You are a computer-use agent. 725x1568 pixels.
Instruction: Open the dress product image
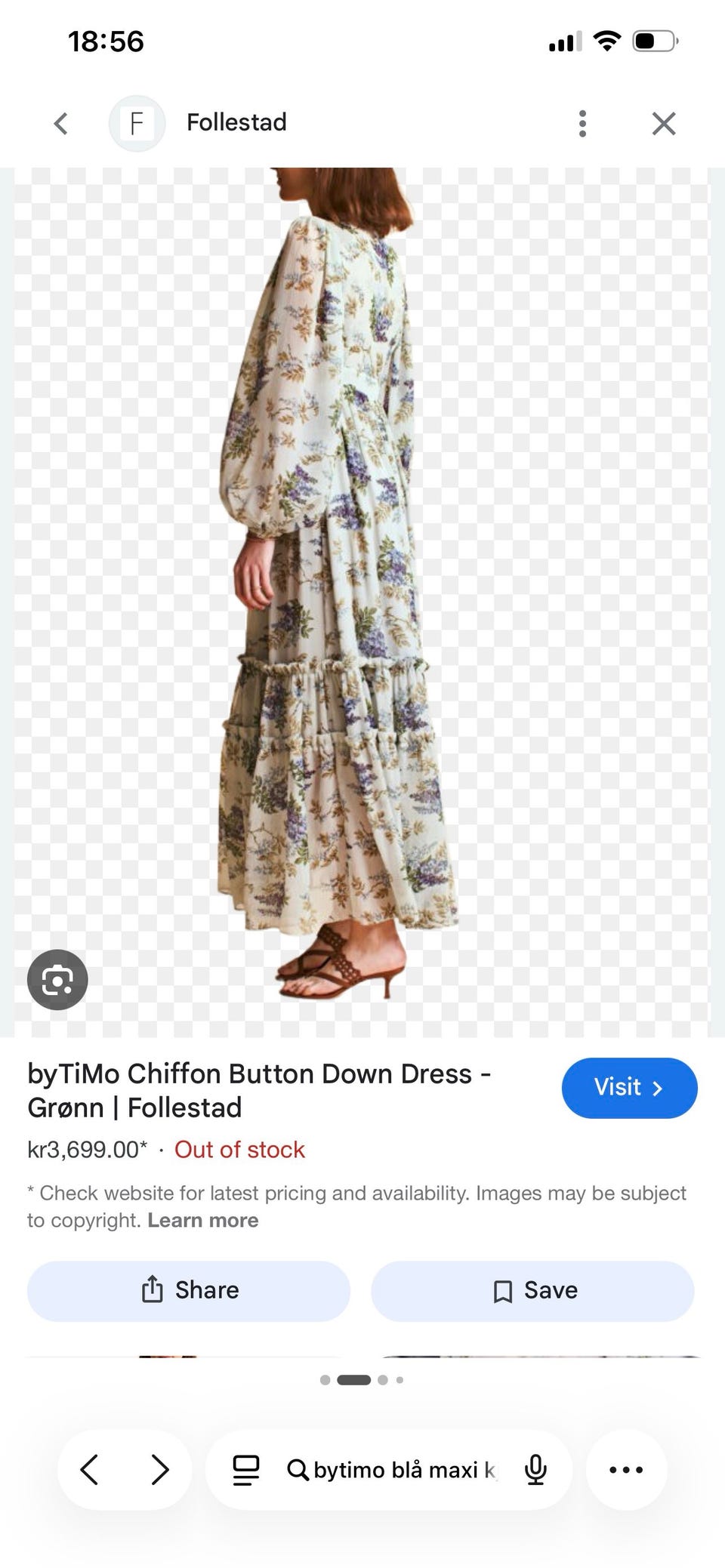[x=339, y=585]
